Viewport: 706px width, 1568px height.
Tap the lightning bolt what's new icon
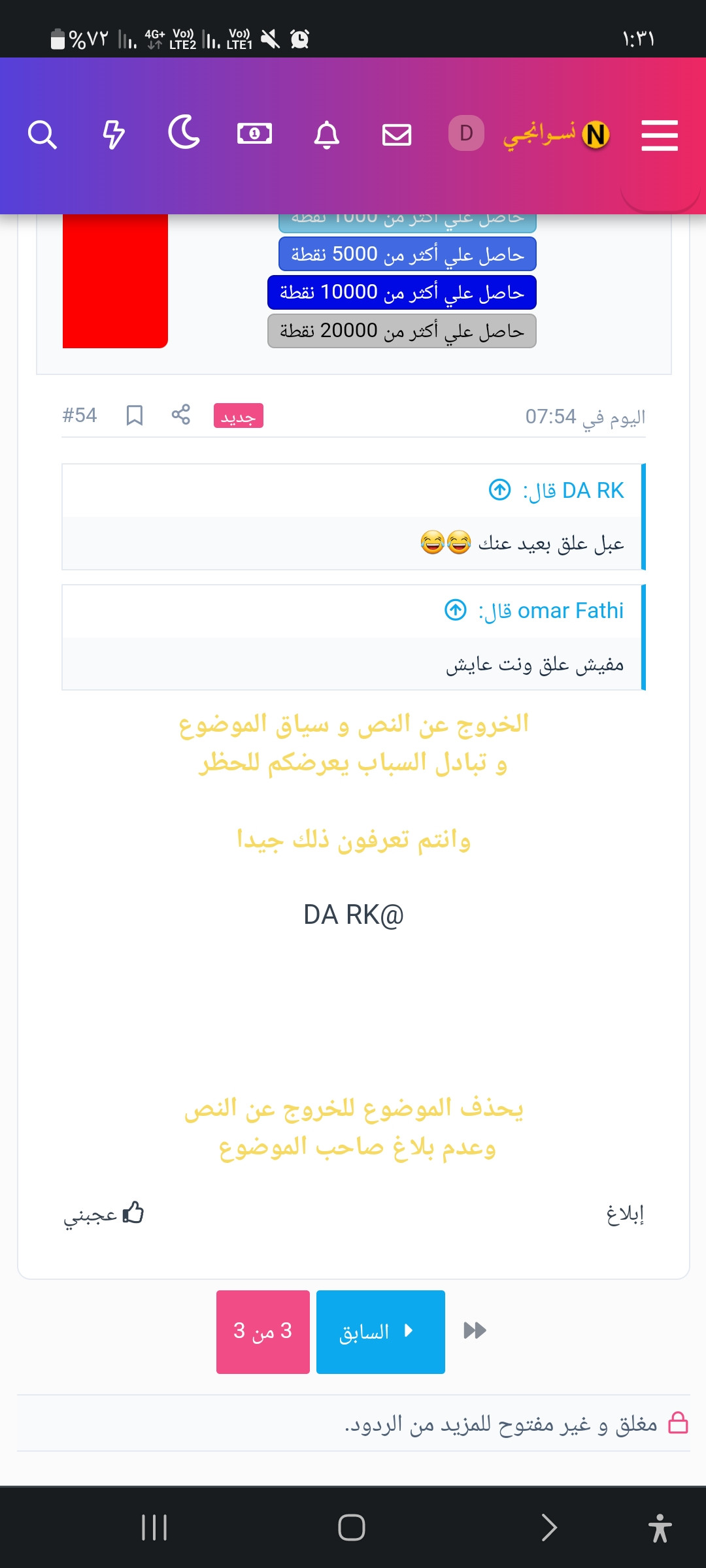pos(114,135)
